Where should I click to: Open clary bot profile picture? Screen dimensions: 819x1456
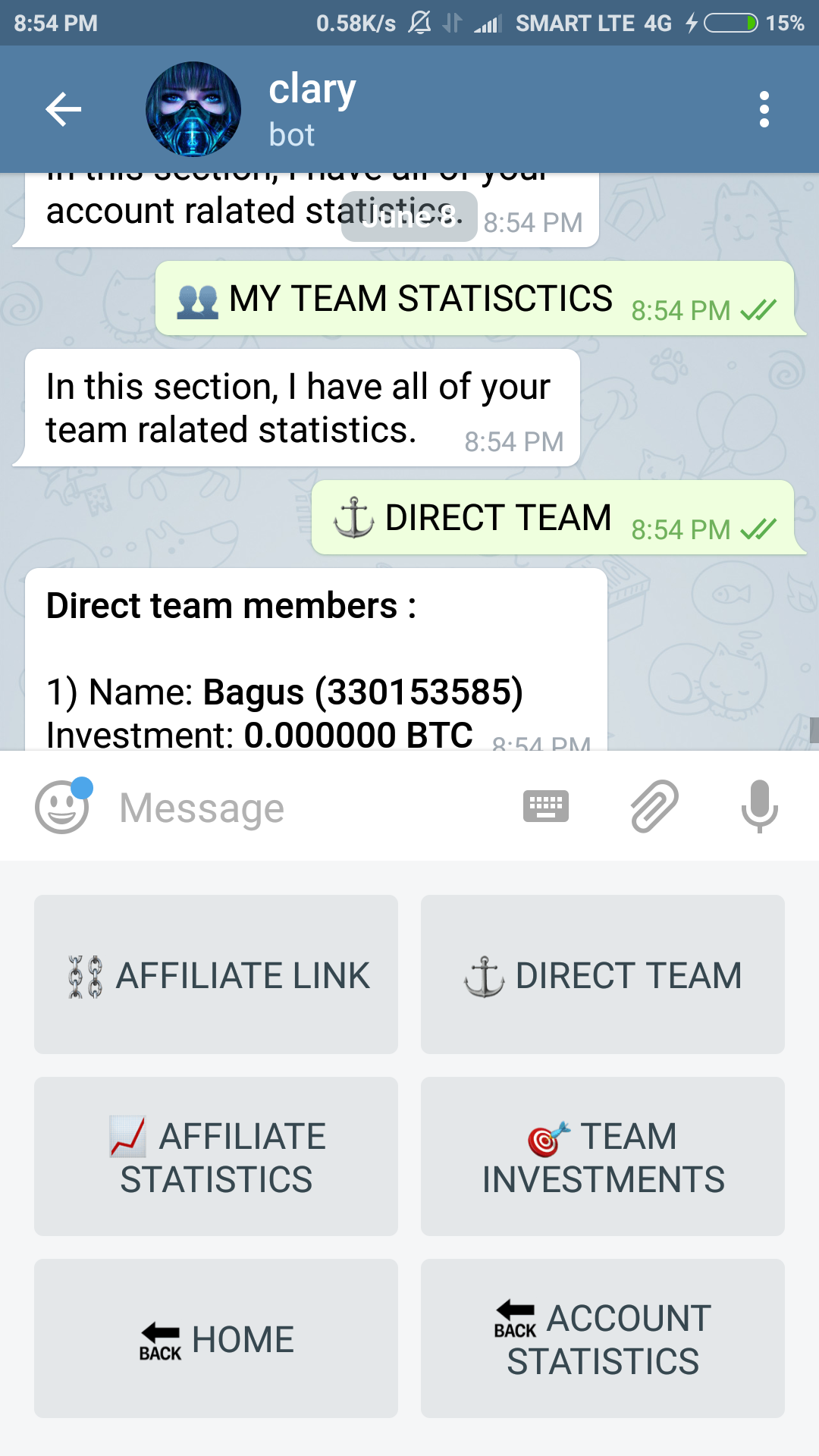coord(193,109)
